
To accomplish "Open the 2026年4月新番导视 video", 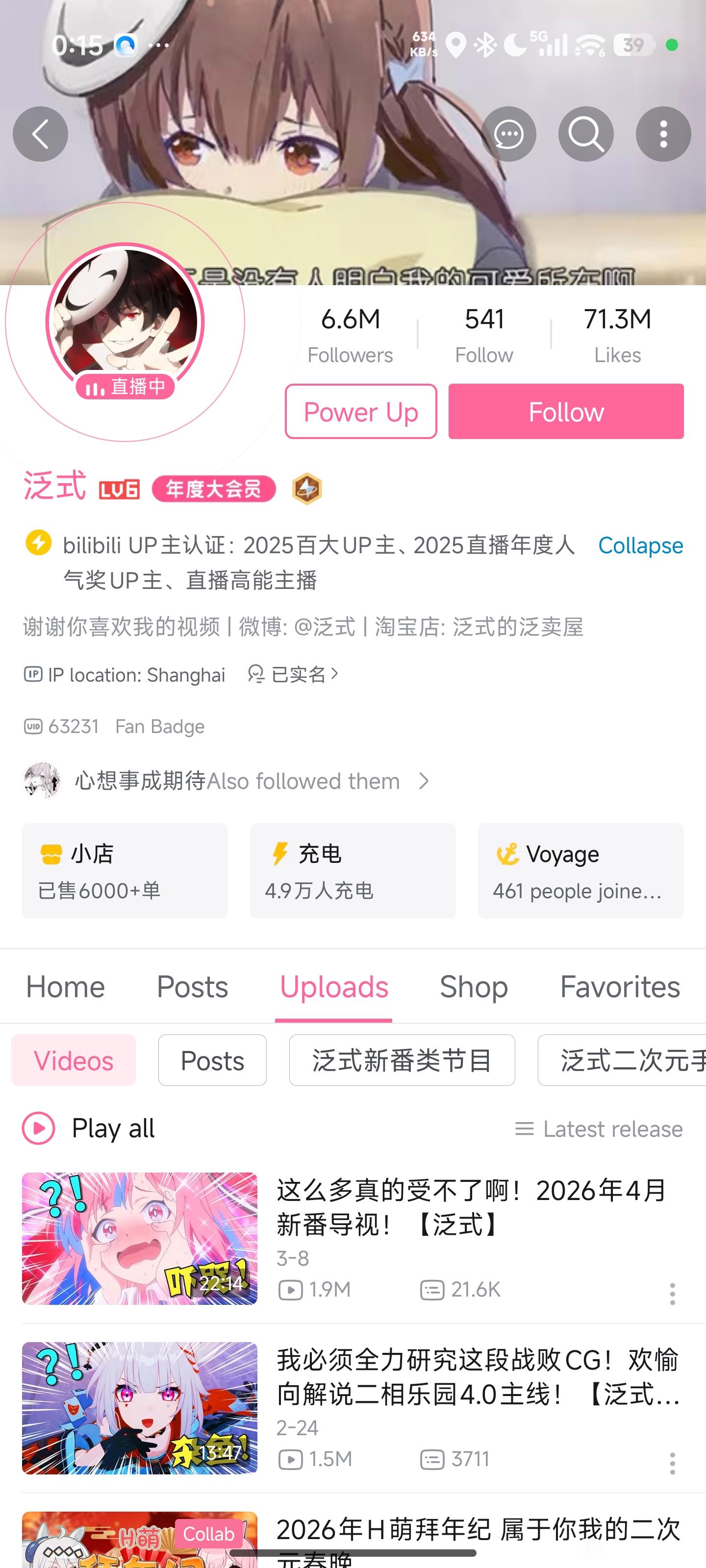I will point(353,1239).
